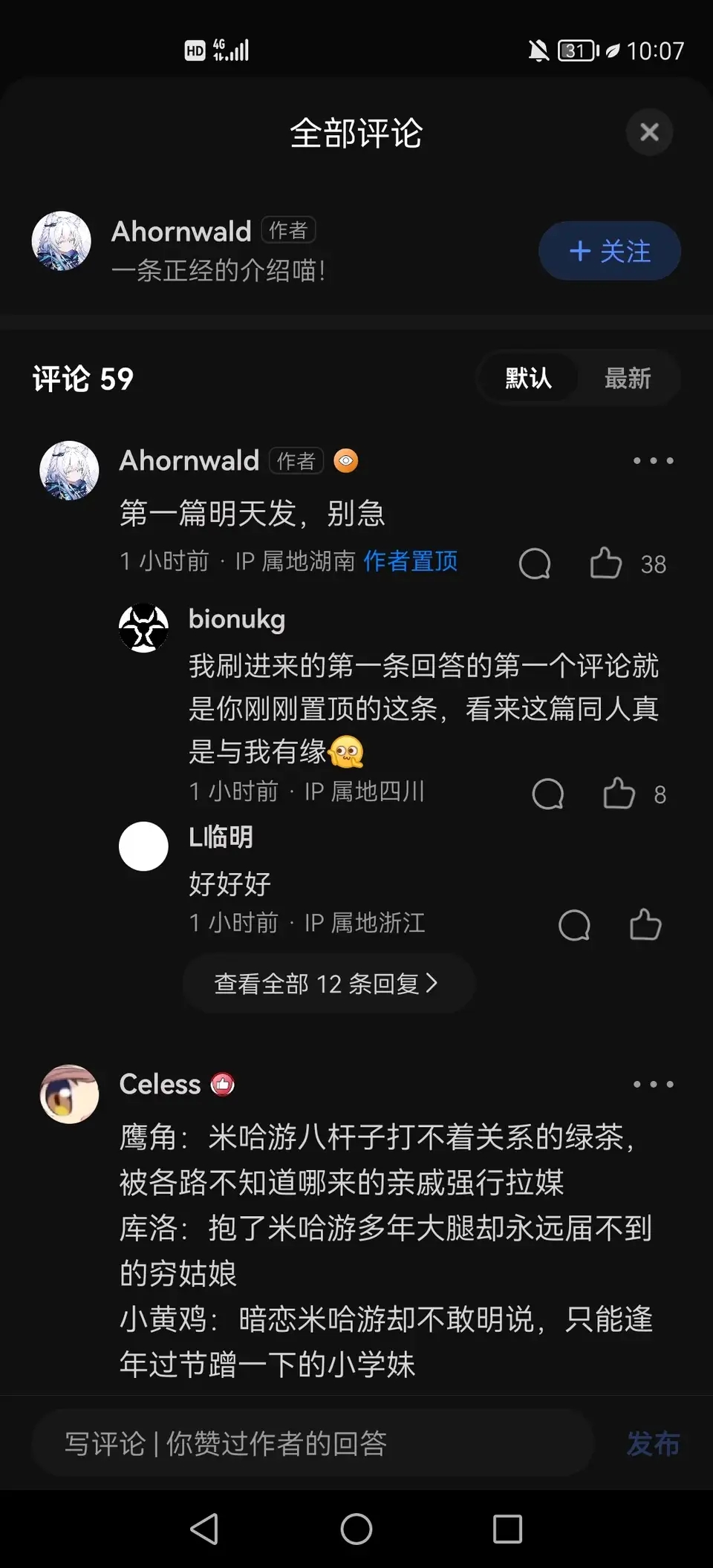Like Ahornwald's pinned comment
The image size is (713, 1568).
tap(606, 563)
